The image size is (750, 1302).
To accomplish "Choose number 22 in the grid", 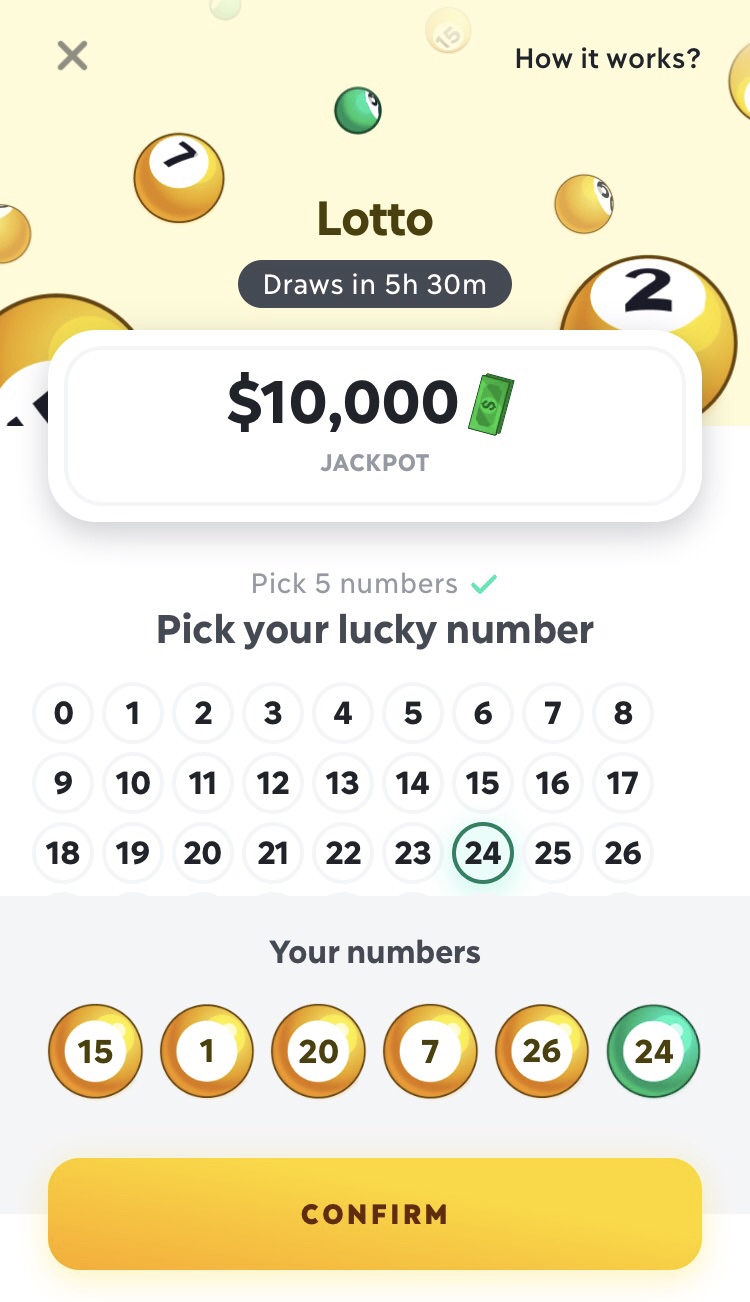I will (343, 853).
